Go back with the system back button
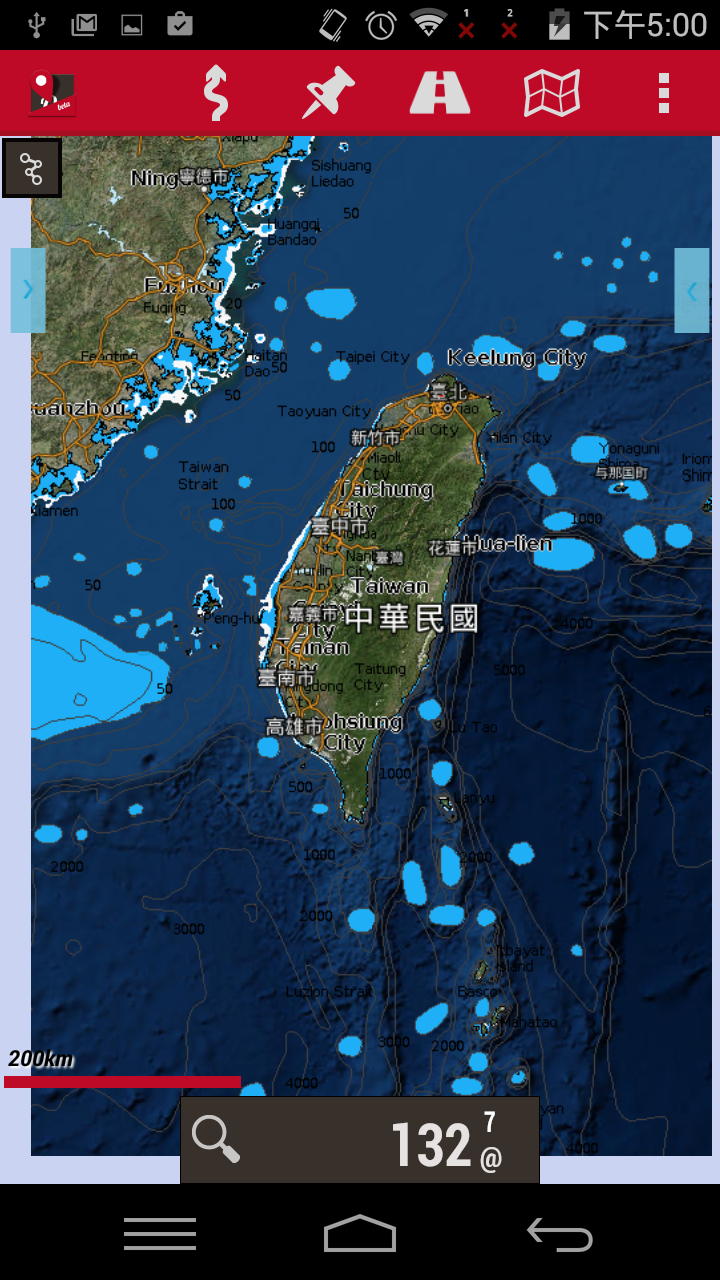This screenshot has height=1280, width=720. click(x=560, y=1235)
